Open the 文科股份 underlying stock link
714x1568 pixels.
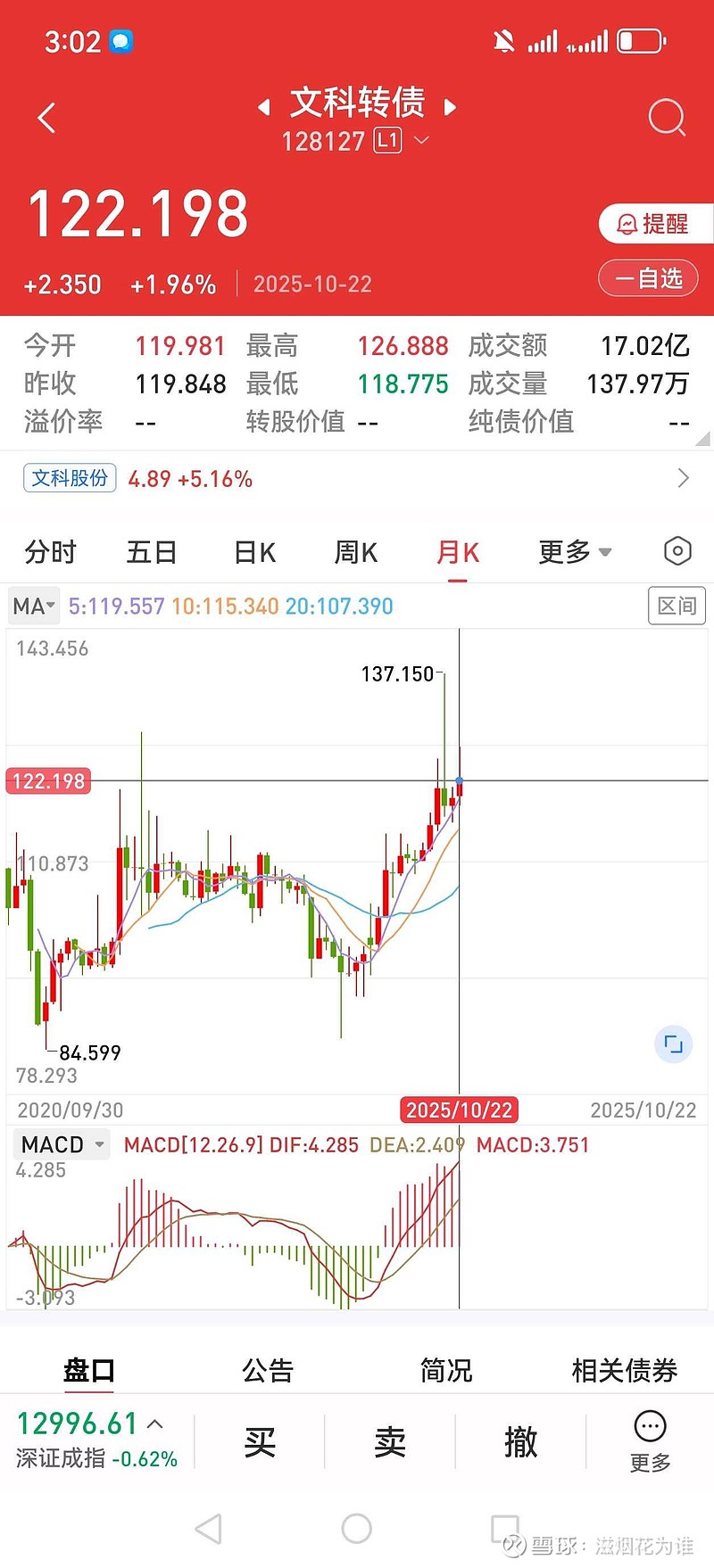click(70, 478)
